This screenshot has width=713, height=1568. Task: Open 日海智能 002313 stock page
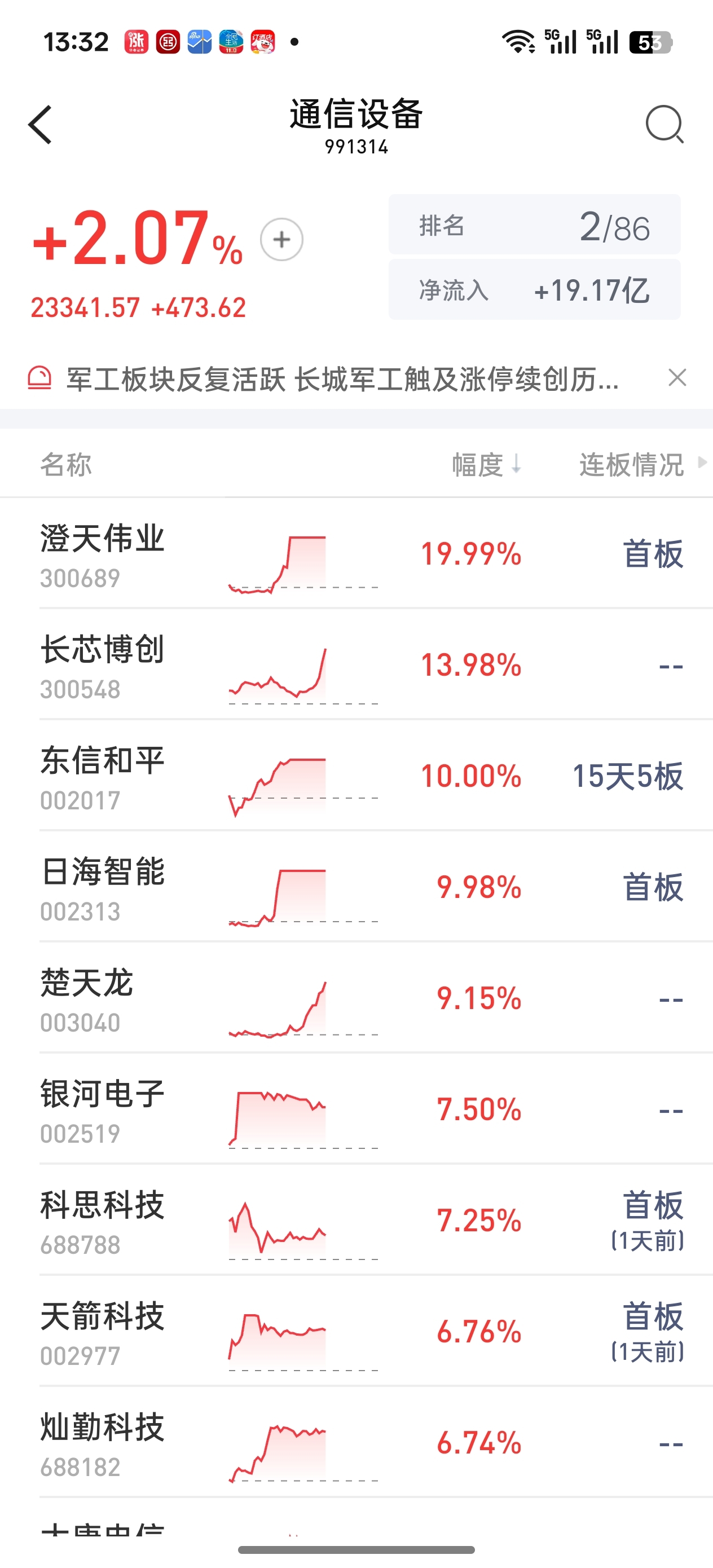356,887
